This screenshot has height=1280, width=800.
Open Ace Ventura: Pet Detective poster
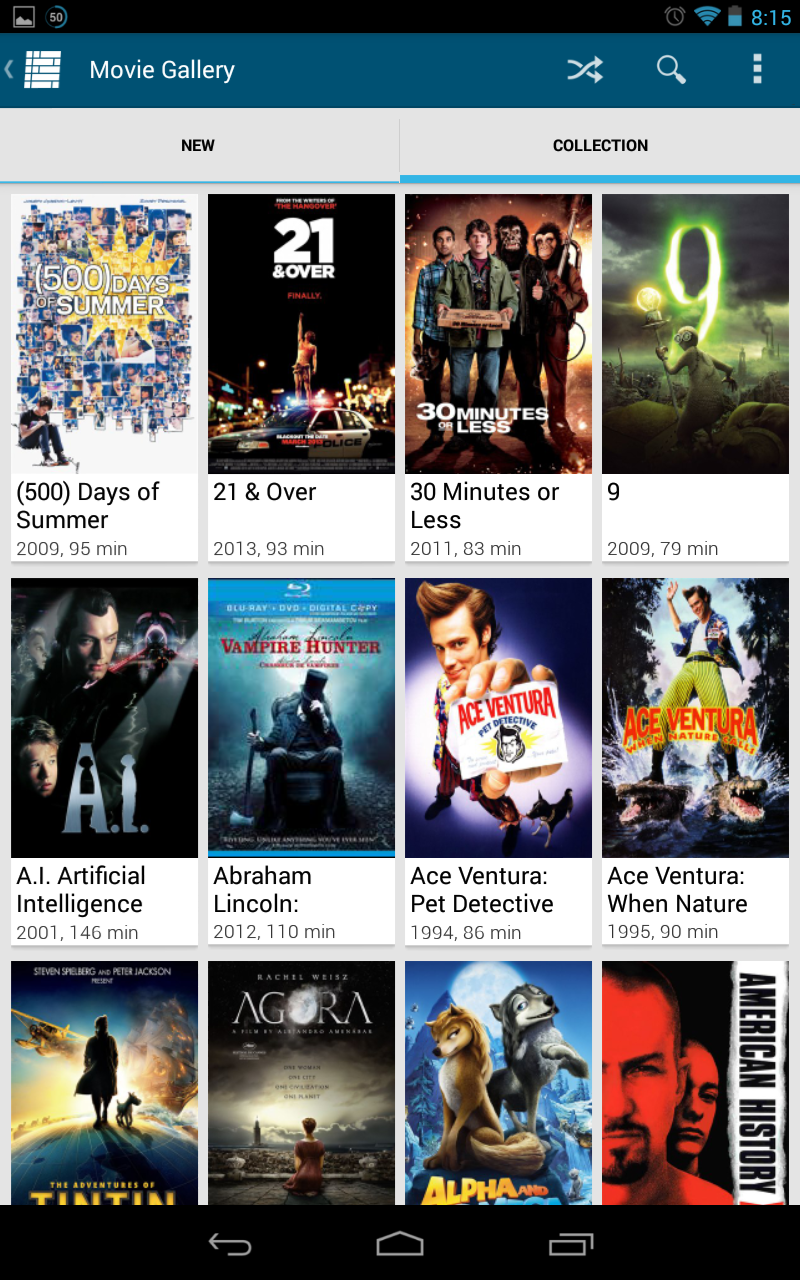498,717
